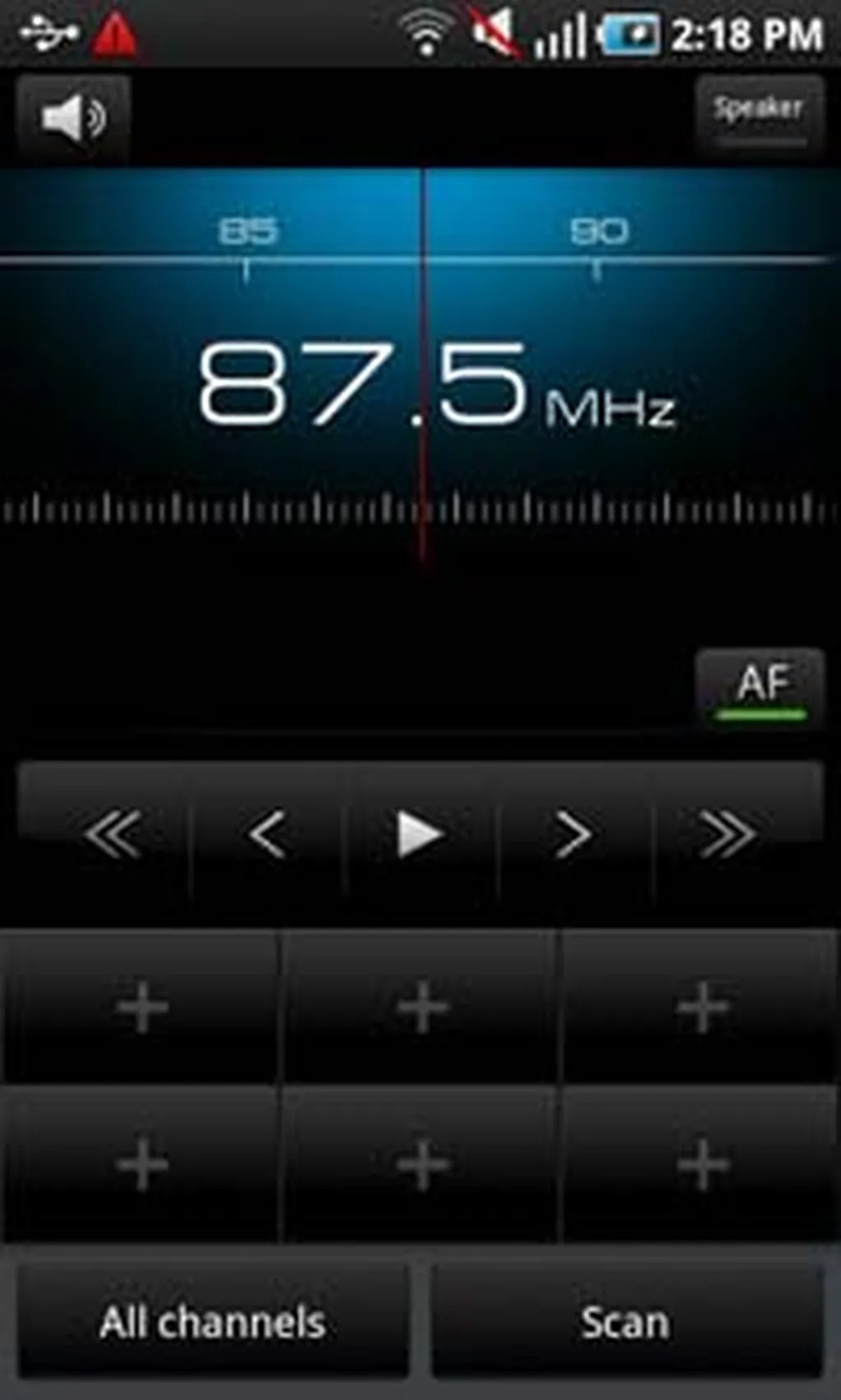Viewport: 841px width, 1400px height.
Task: Tap the volume speaker icon
Action: click(x=72, y=118)
